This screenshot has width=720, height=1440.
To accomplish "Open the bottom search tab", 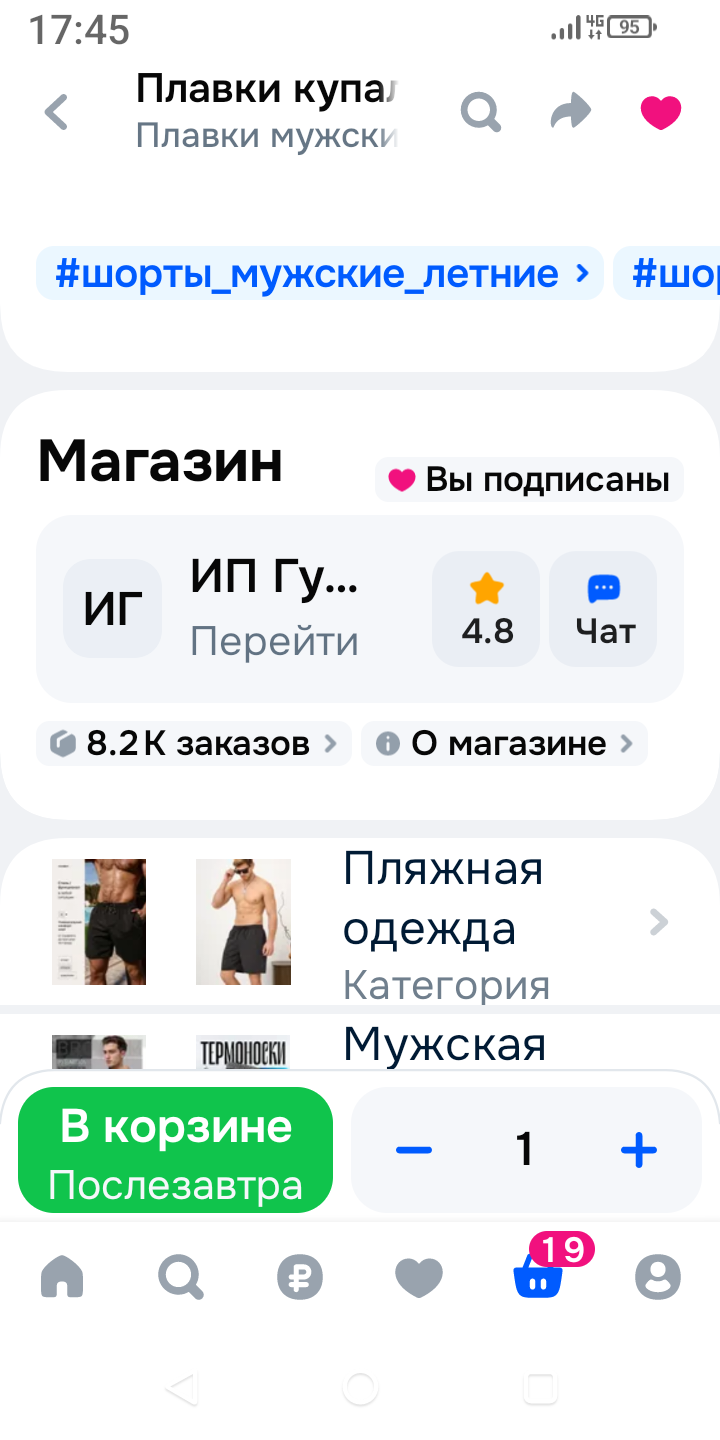I will 180,1277.
